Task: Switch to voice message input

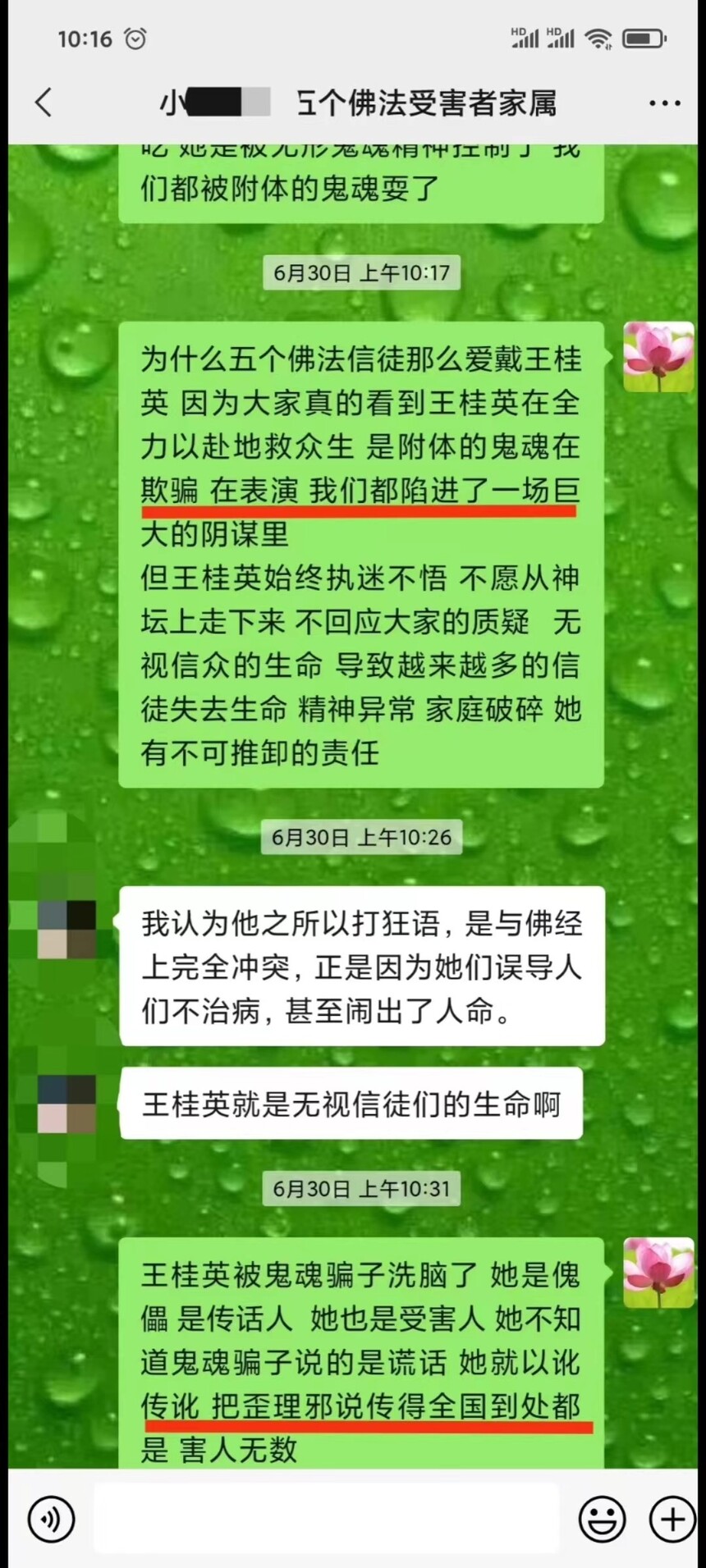Action: pos(51,1519)
